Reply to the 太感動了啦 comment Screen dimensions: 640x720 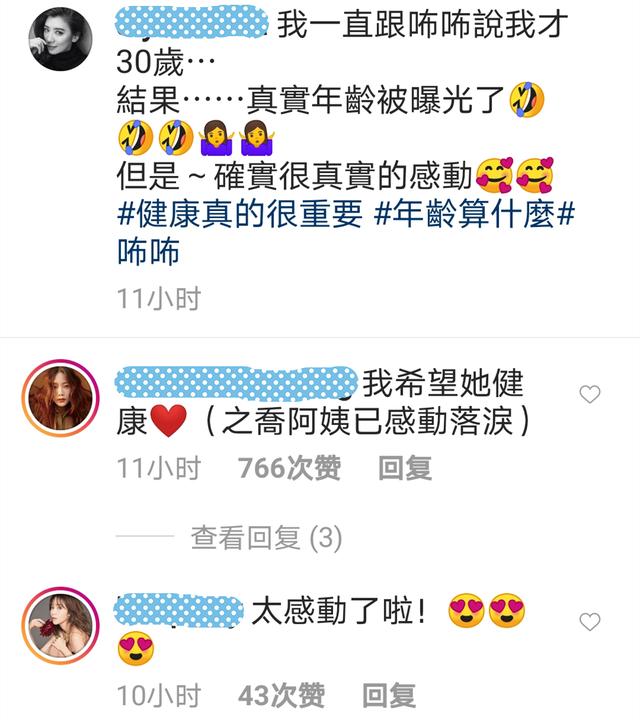click(x=388, y=695)
